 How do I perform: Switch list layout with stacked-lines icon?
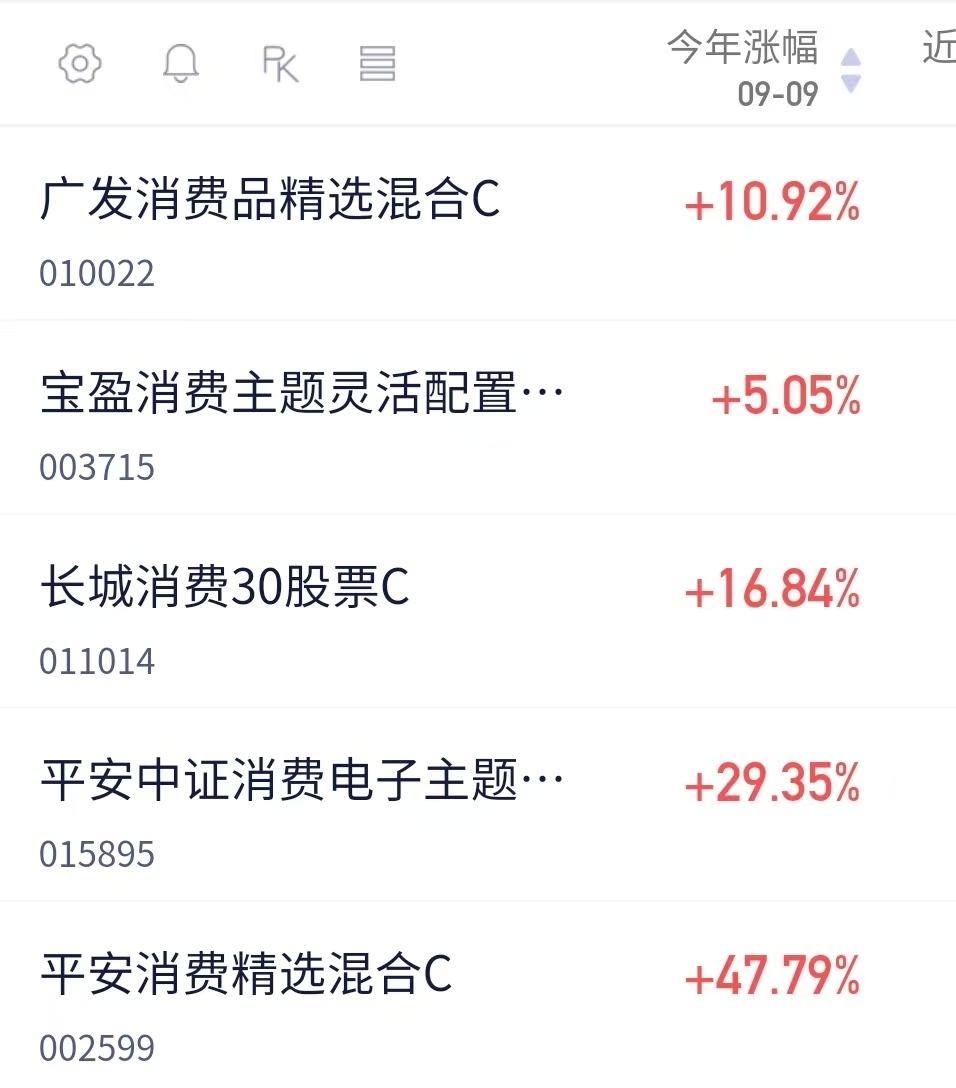click(377, 64)
